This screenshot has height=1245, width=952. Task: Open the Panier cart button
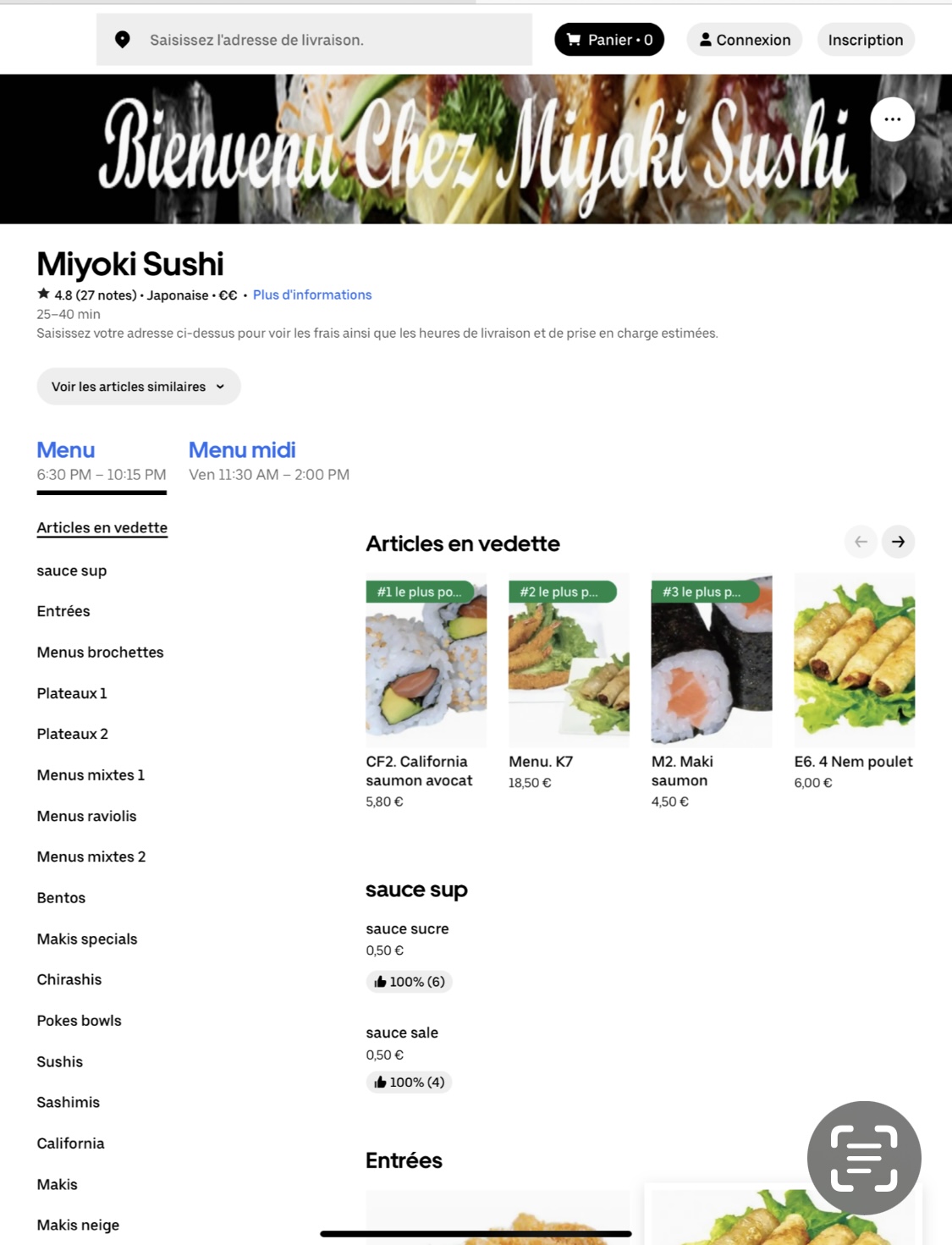609,40
